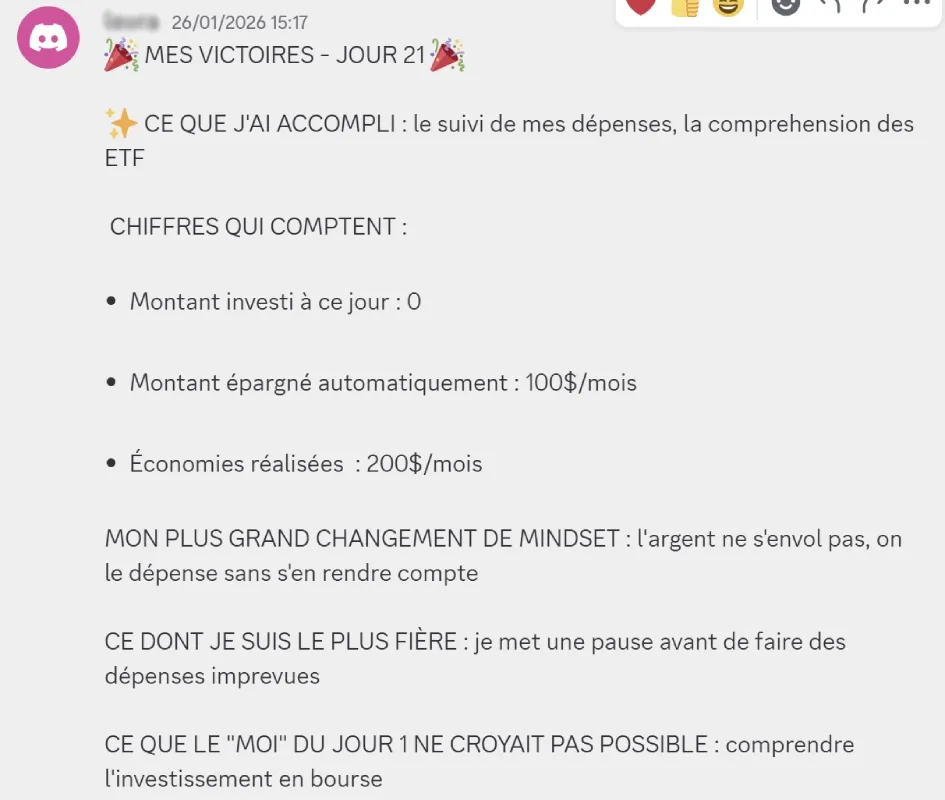Viewport: 945px width, 800px height.
Task: Forward this message
Action: (x=873, y=6)
